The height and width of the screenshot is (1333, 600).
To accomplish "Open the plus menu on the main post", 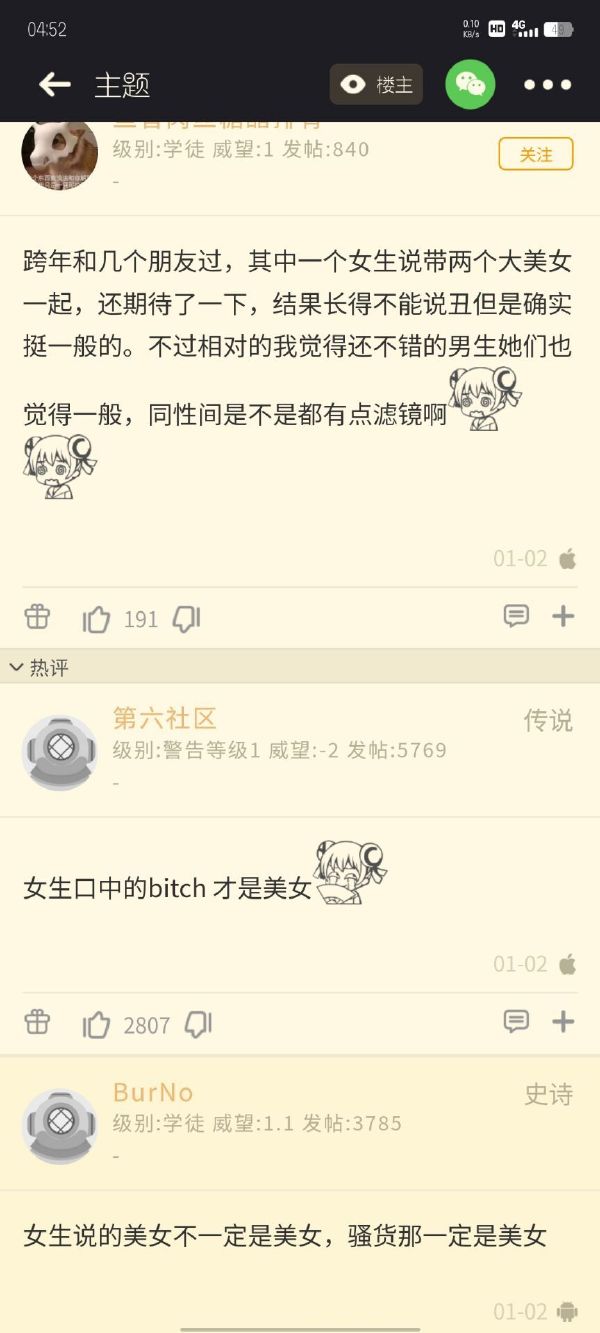I will tap(564, 617).
